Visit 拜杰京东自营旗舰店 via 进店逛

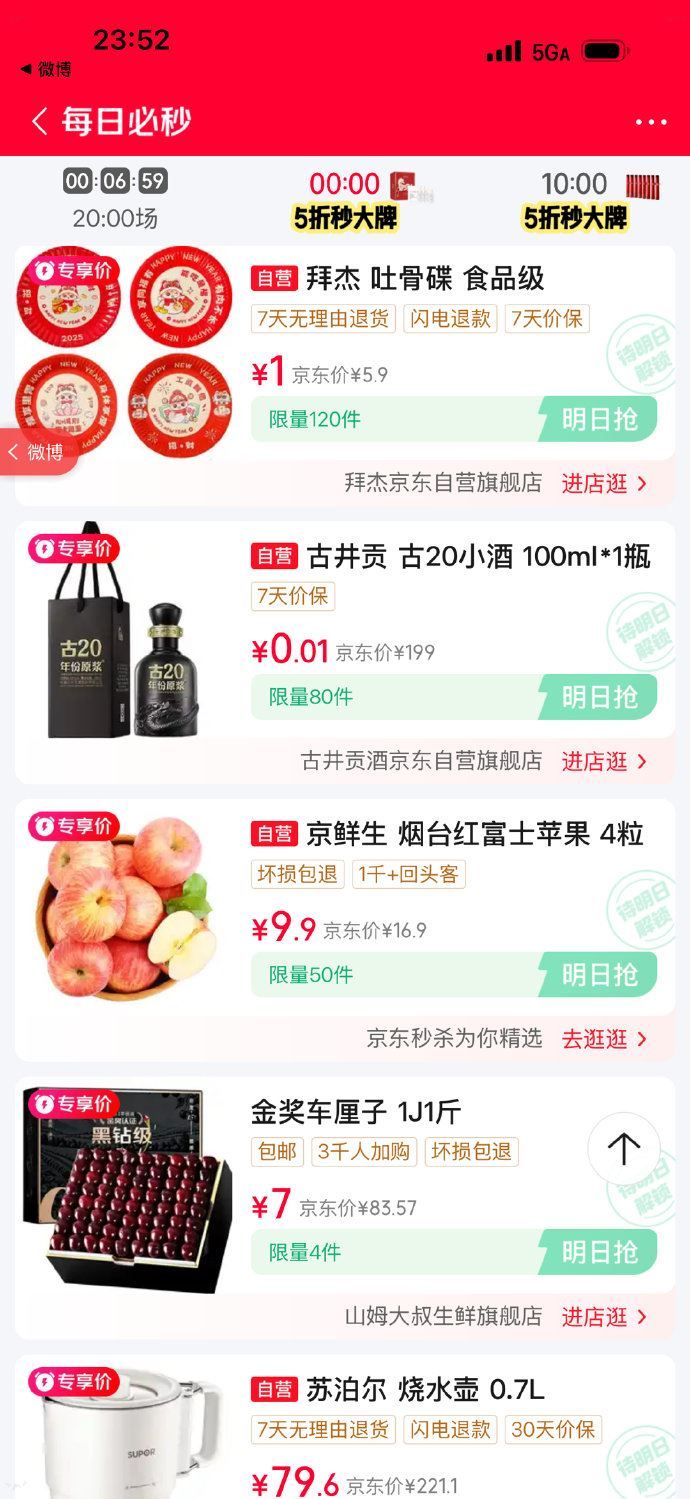point(604,483)
